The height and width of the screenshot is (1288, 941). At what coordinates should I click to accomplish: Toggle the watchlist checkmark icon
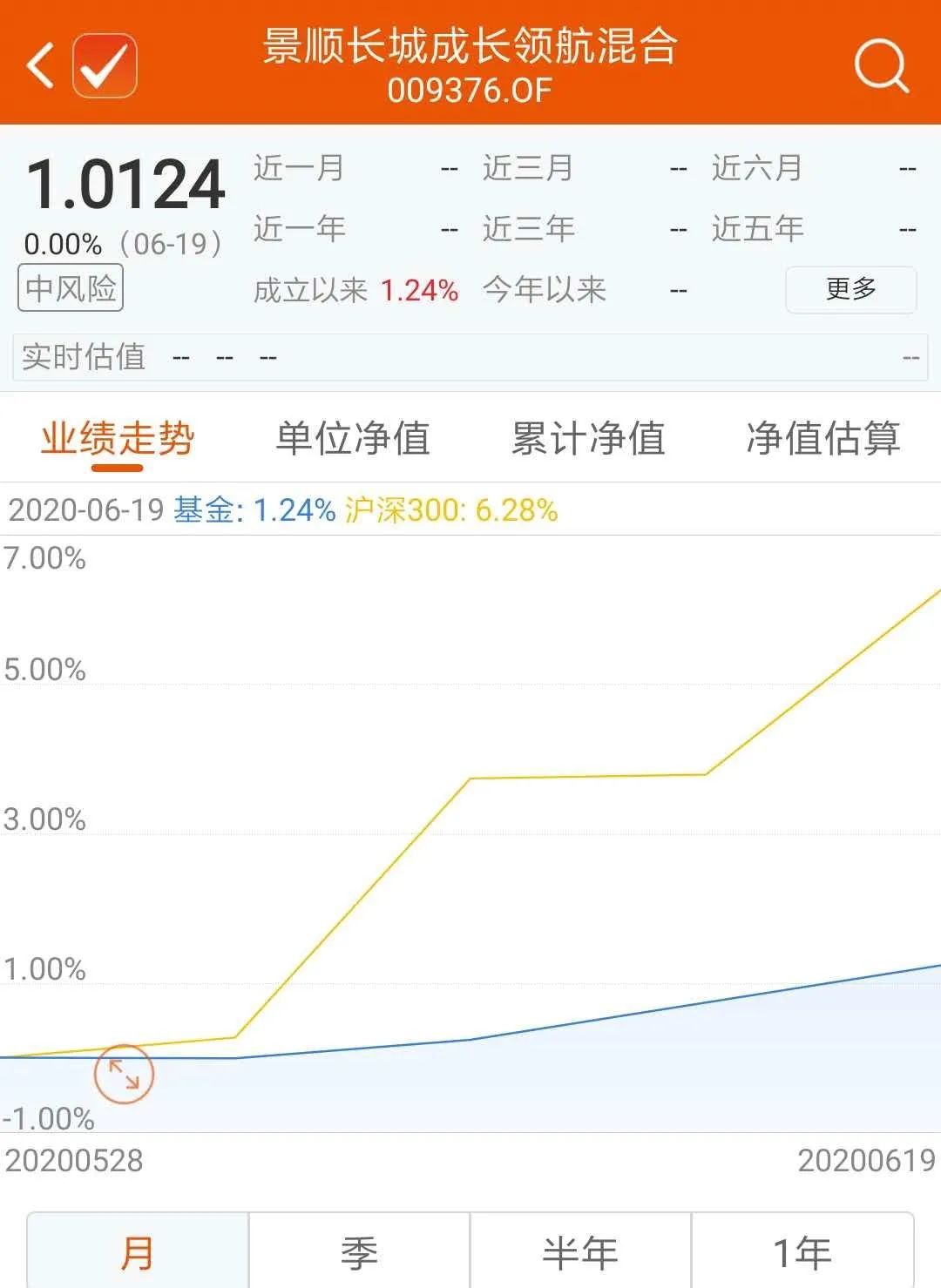click(105, 65)
